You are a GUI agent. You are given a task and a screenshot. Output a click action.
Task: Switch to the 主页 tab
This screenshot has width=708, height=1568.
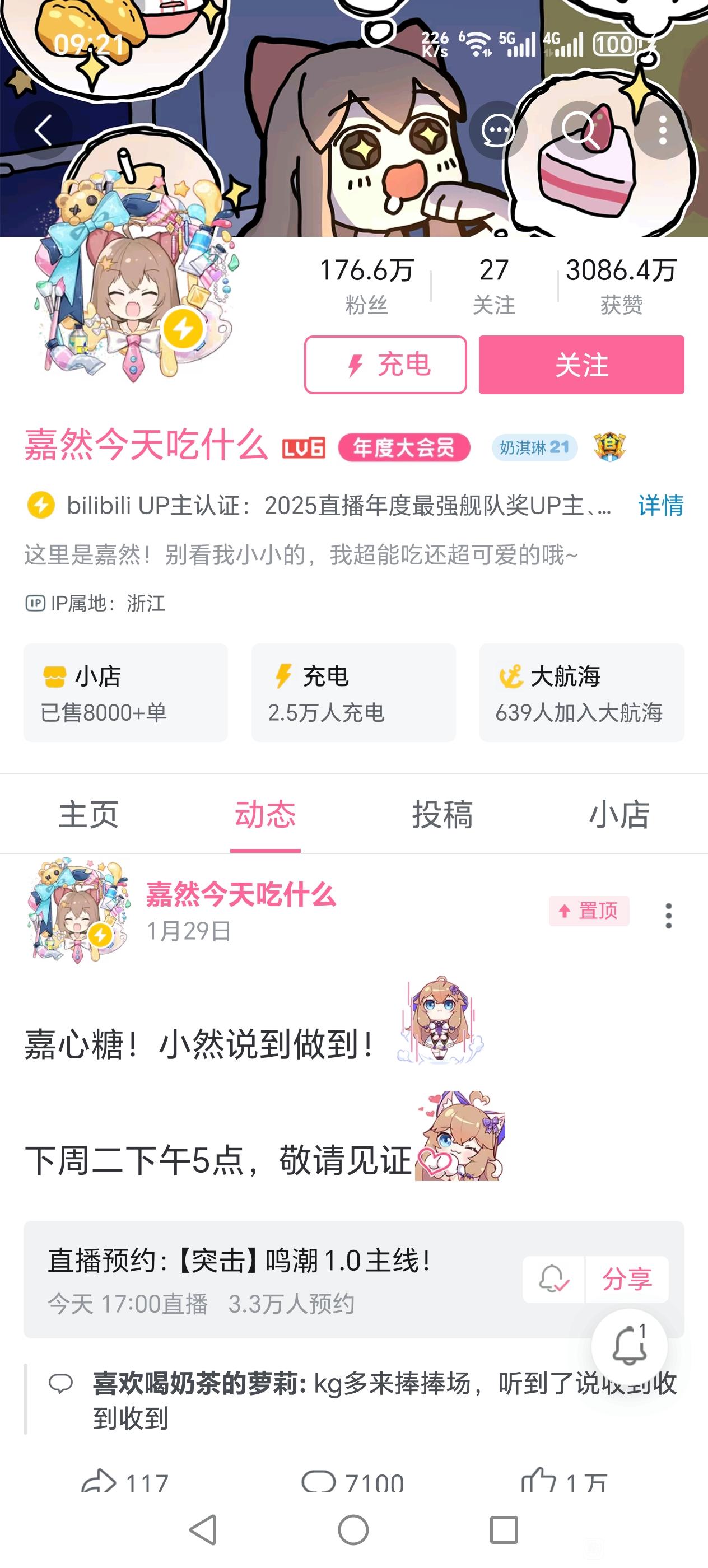pyautogui.click(x=88, y=814)
